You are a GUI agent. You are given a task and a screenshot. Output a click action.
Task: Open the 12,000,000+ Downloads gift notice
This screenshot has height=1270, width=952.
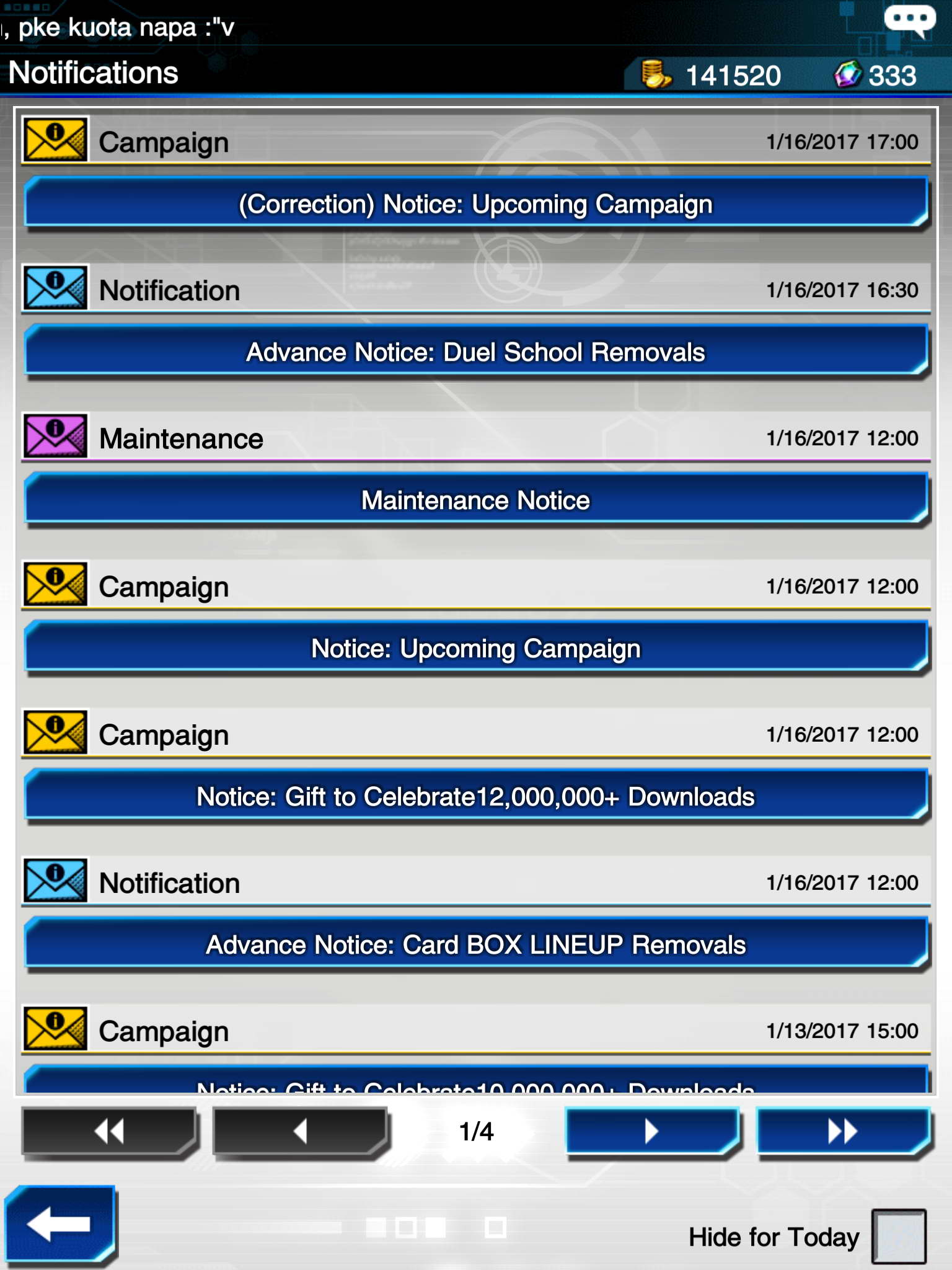475,797
